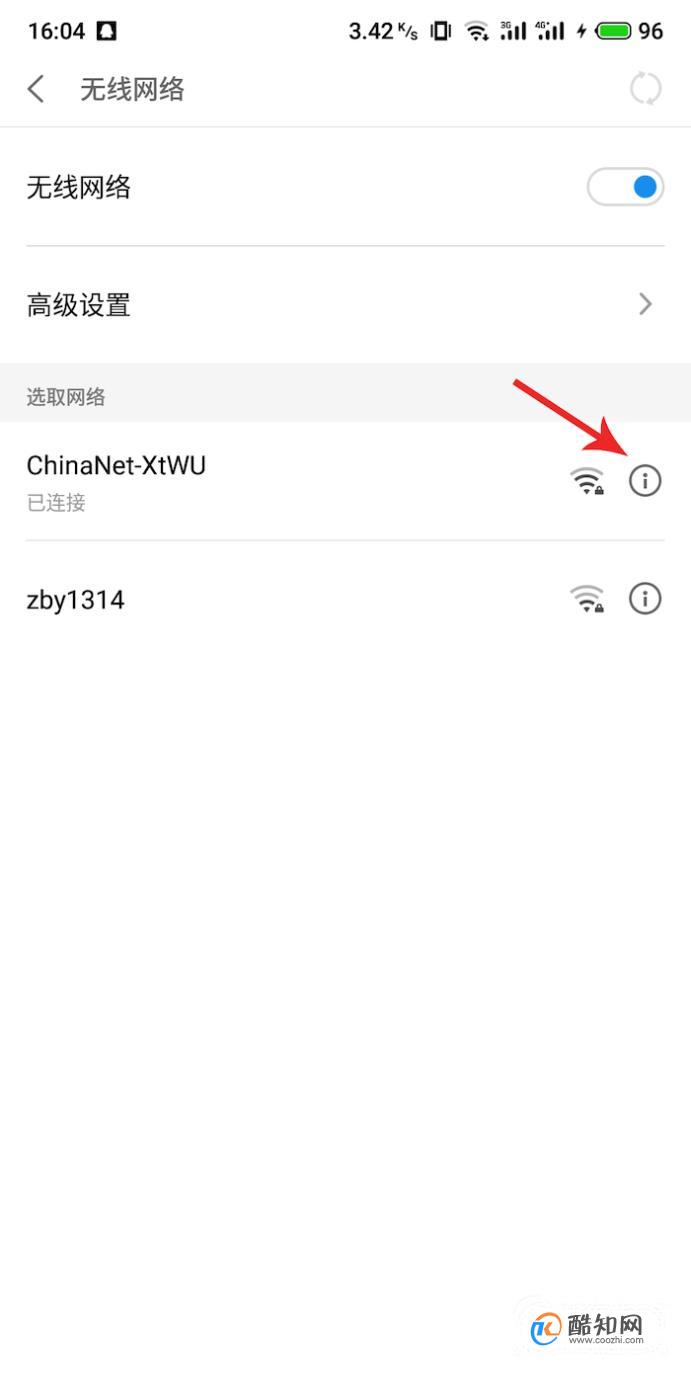Go back from 无线网络 screen
This screenshot has height=1383, width=691.
click(37, 89)
